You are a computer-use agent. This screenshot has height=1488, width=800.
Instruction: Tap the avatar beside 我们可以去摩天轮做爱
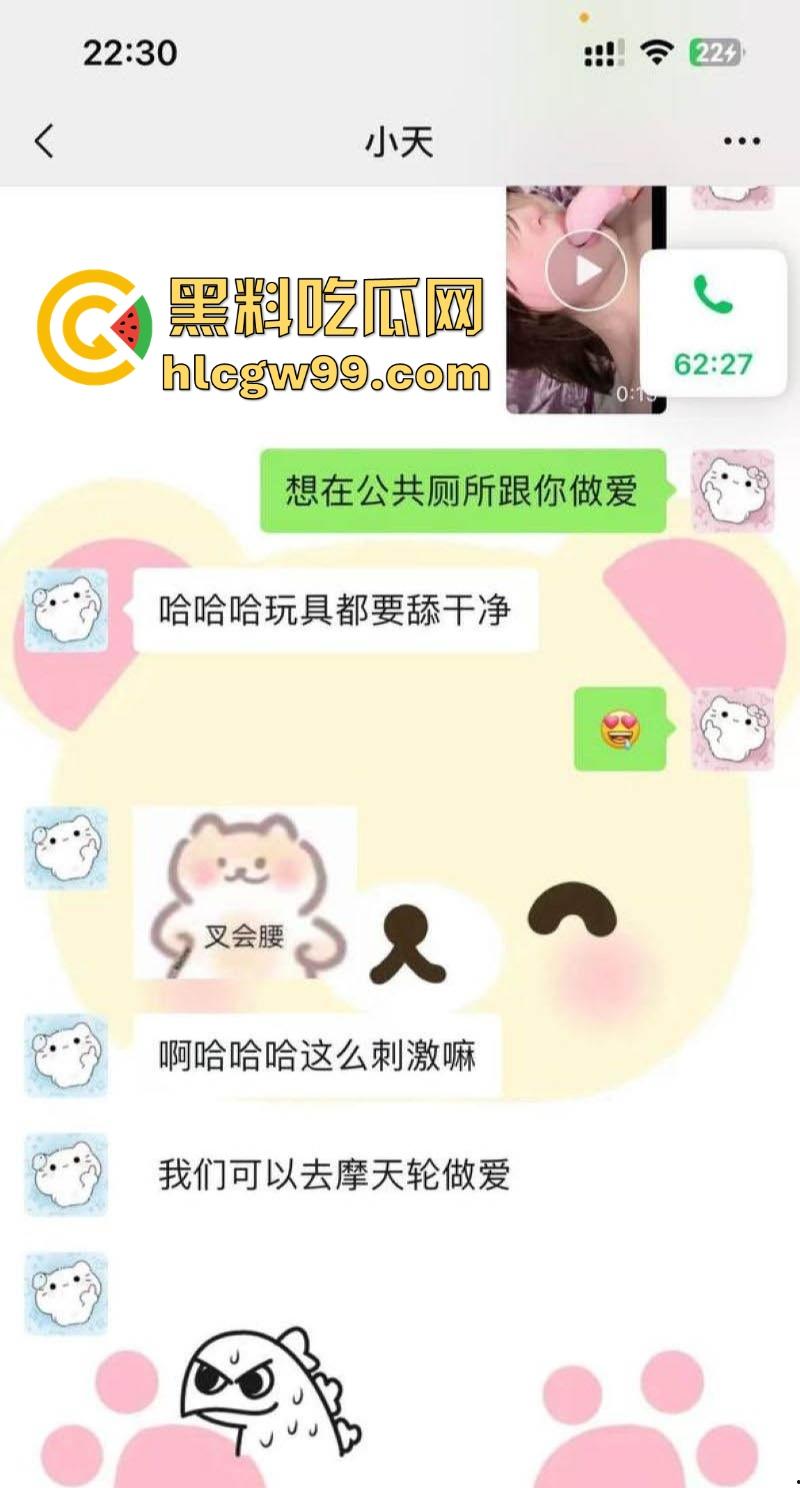65,1177
